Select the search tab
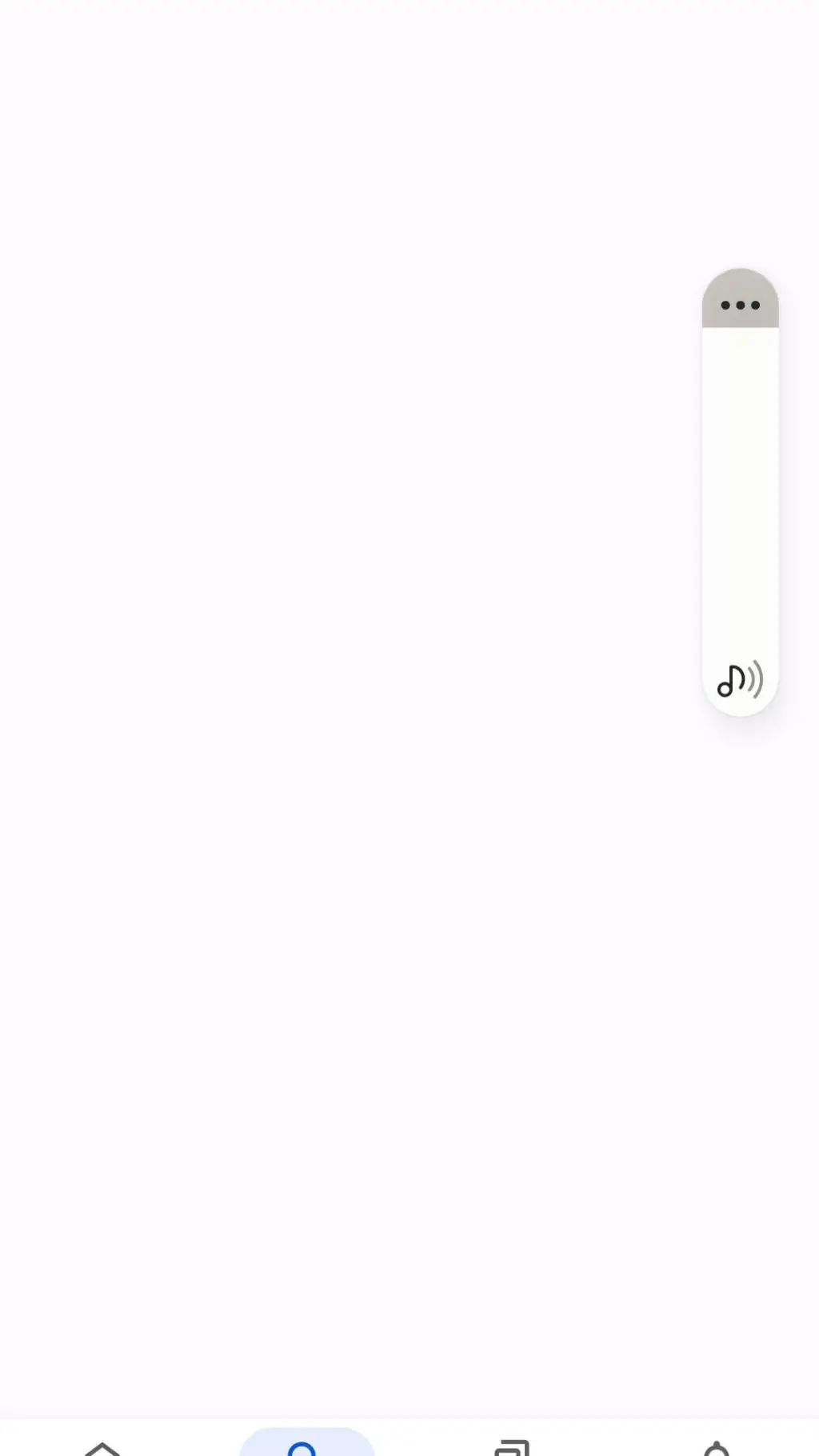Screen dimensions: 819x1456 (x=306, y=1445)
